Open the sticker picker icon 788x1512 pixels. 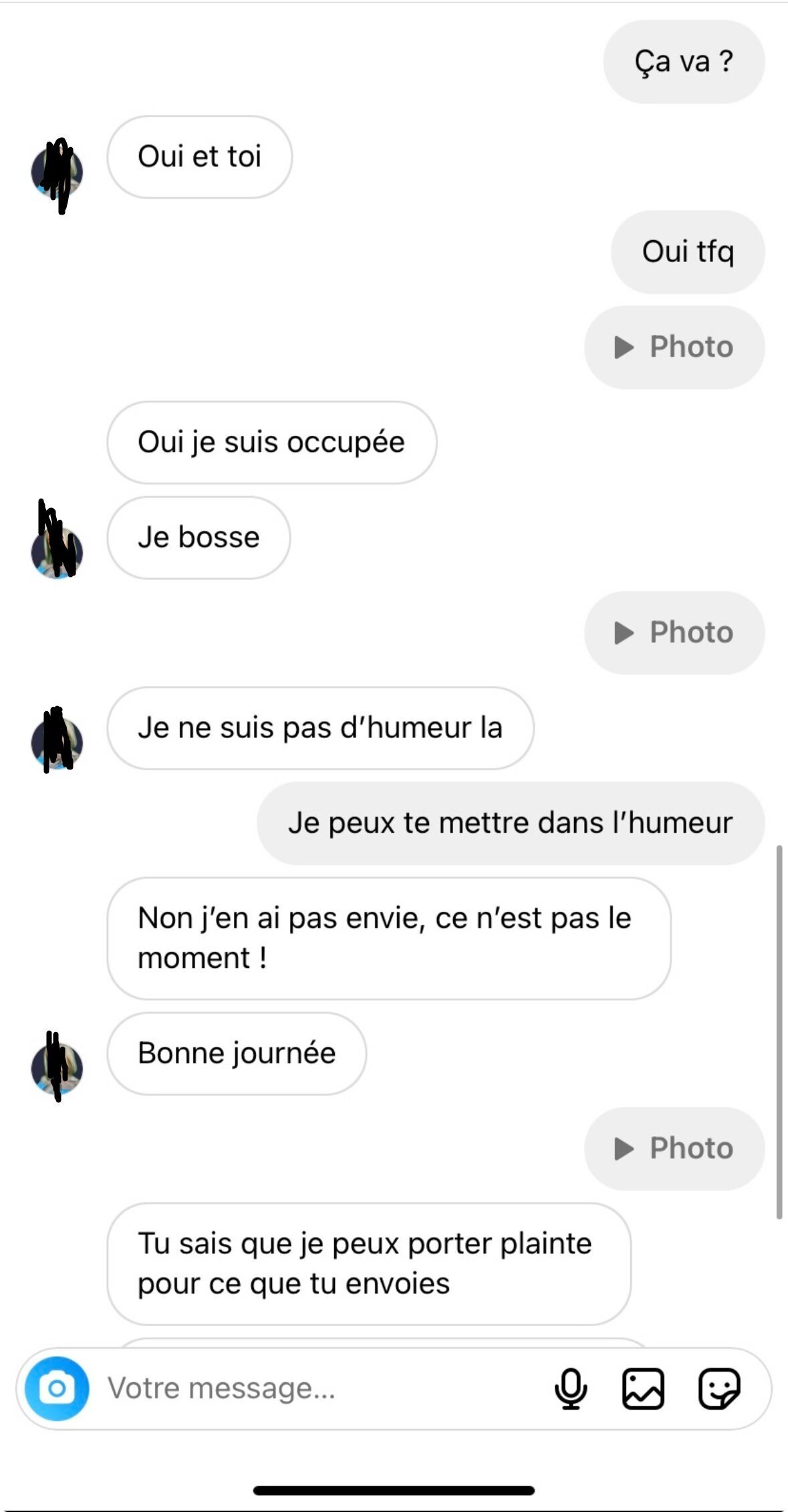click(719, 1388)
